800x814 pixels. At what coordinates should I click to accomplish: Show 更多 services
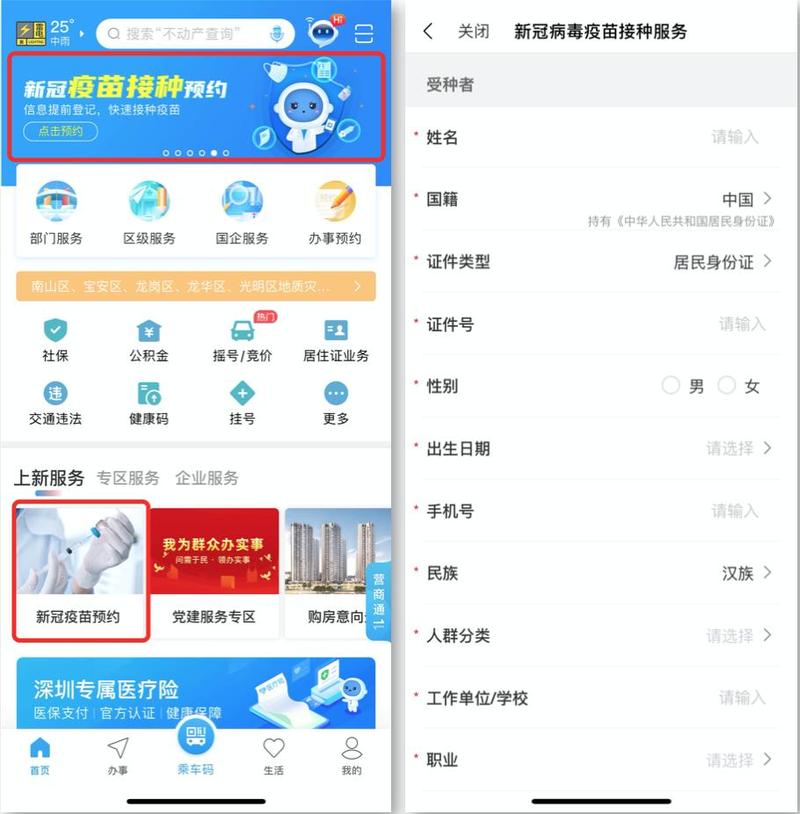click(336, 403)
